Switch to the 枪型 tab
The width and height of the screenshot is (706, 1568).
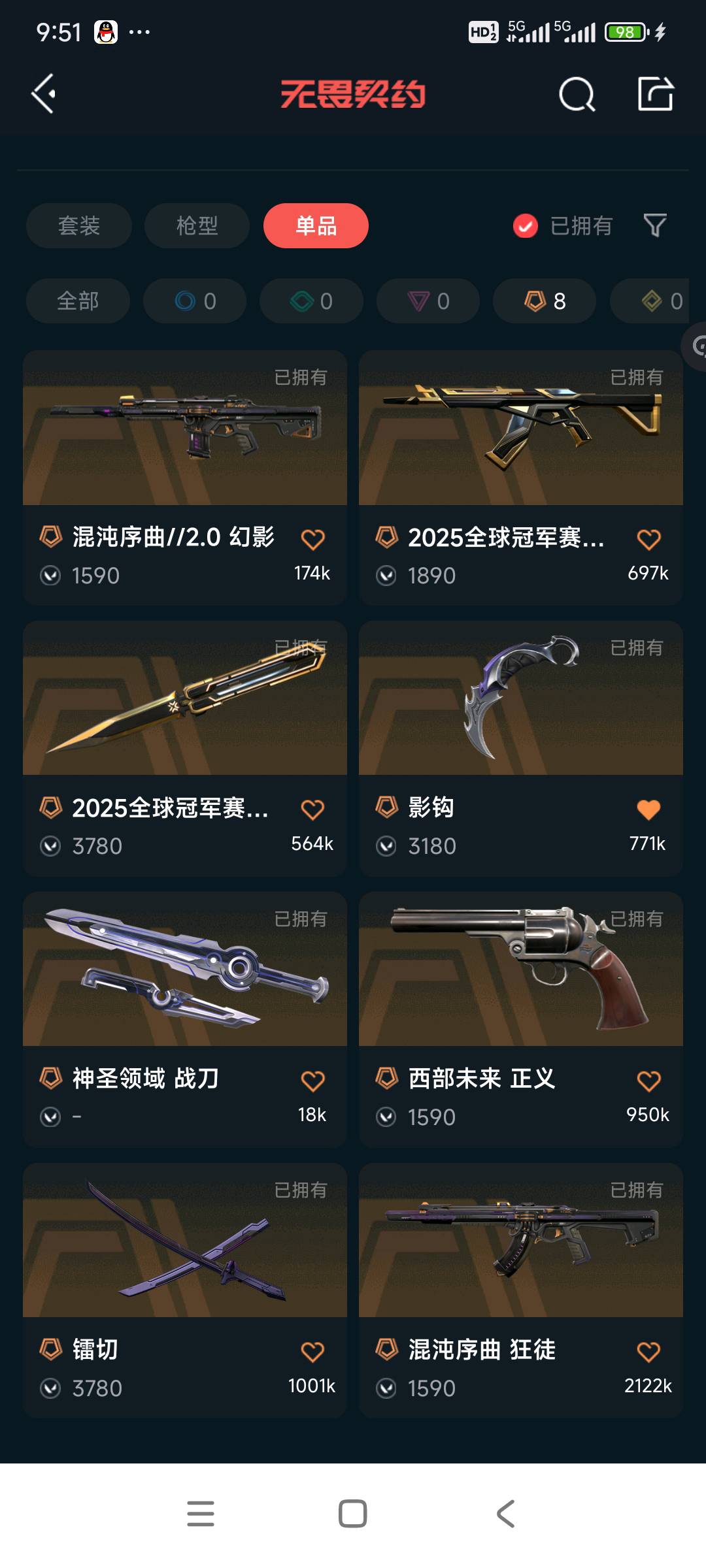tap(197, 226)
